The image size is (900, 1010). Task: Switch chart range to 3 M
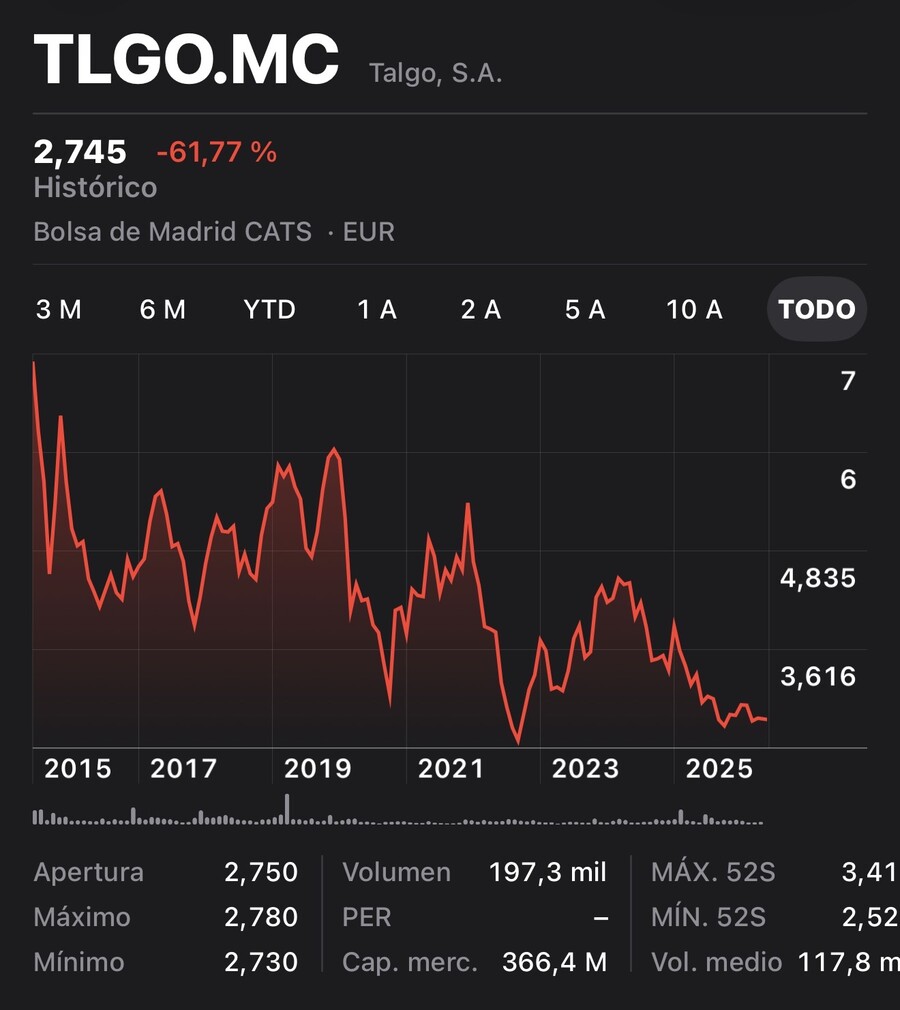point(59,310)
